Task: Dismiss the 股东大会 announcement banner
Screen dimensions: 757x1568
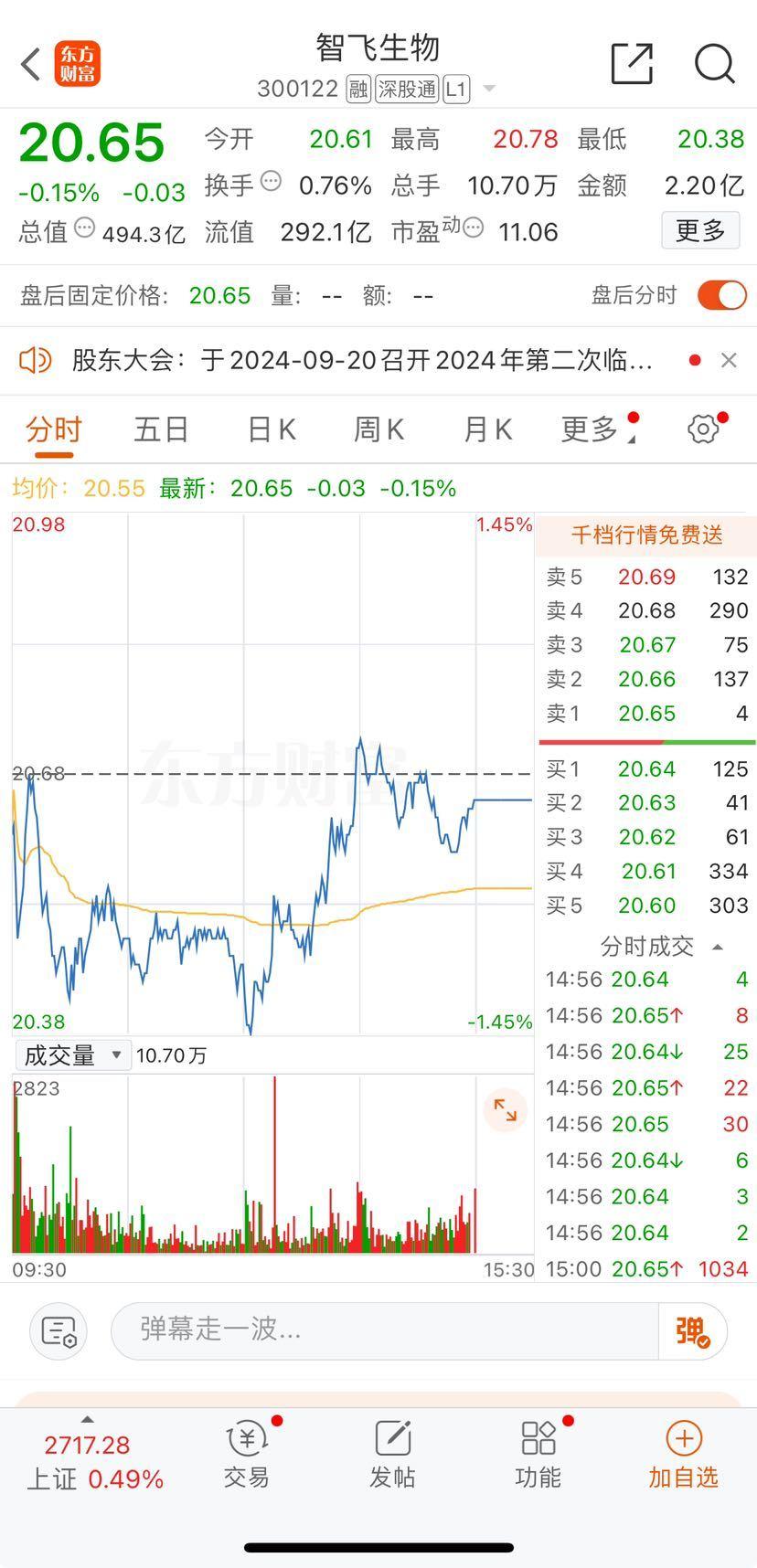Action: [729, 360]
